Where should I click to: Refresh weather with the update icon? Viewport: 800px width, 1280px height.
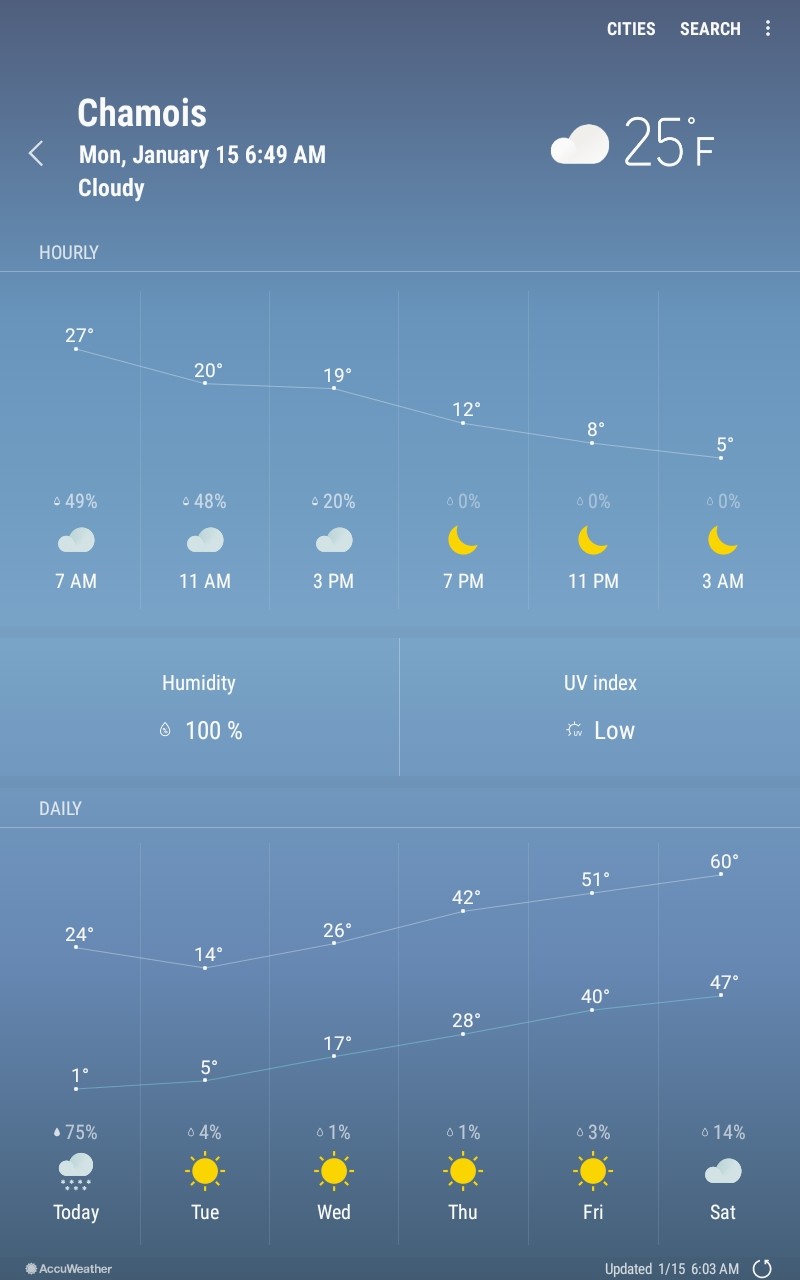(x=762, y=1268)
